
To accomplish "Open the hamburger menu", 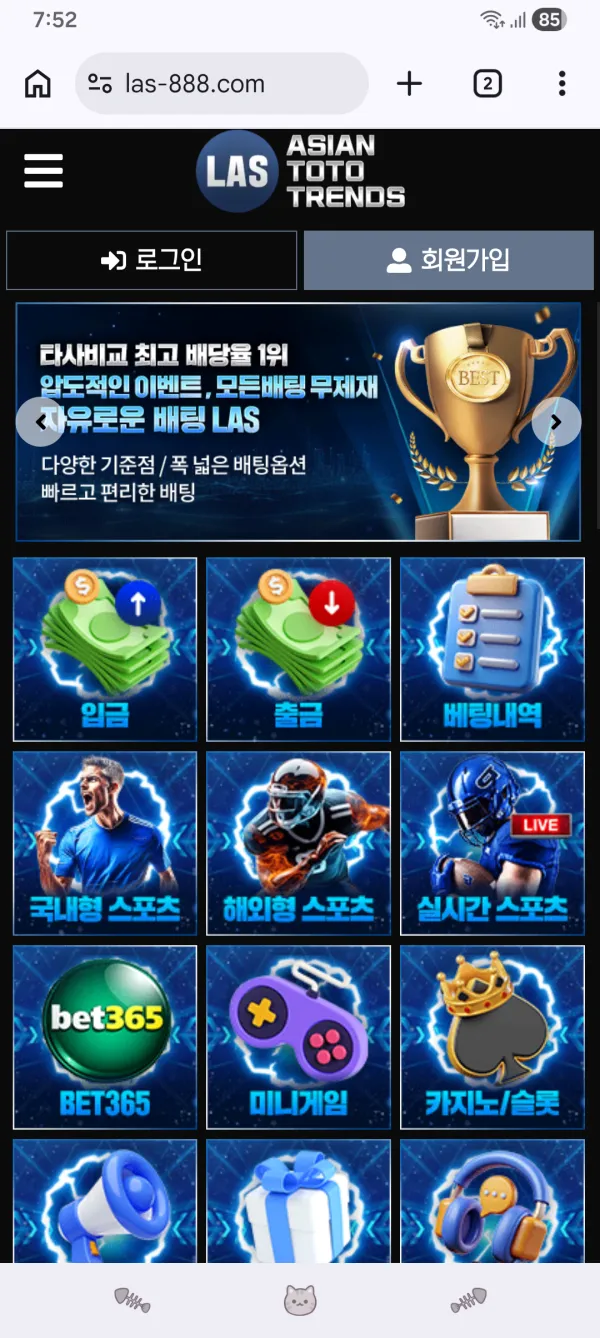I will [43, 170].
